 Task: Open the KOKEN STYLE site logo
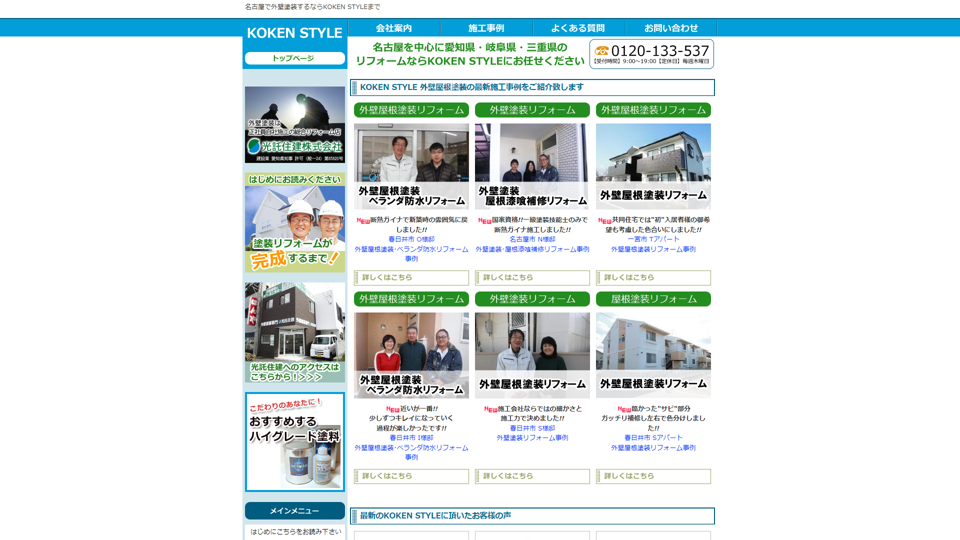pos(294,33)
